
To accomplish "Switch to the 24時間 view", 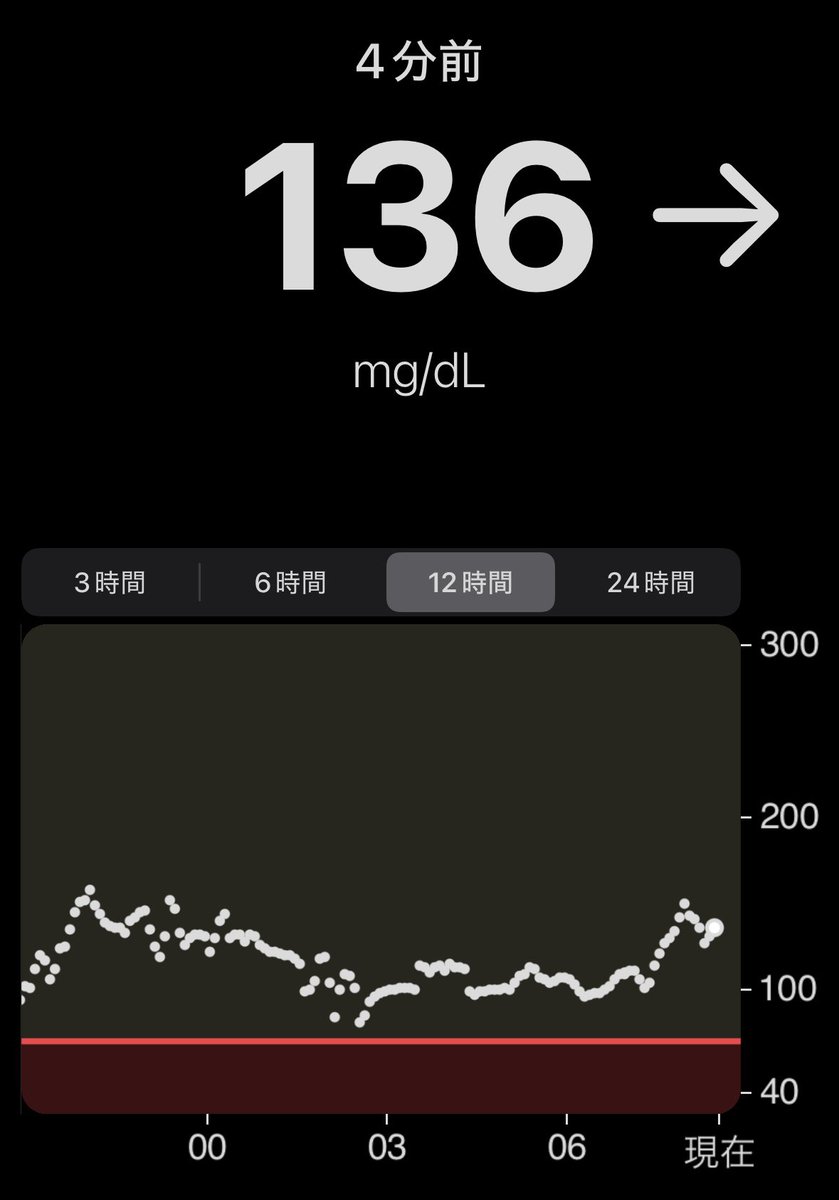I will tap(650, 582).
